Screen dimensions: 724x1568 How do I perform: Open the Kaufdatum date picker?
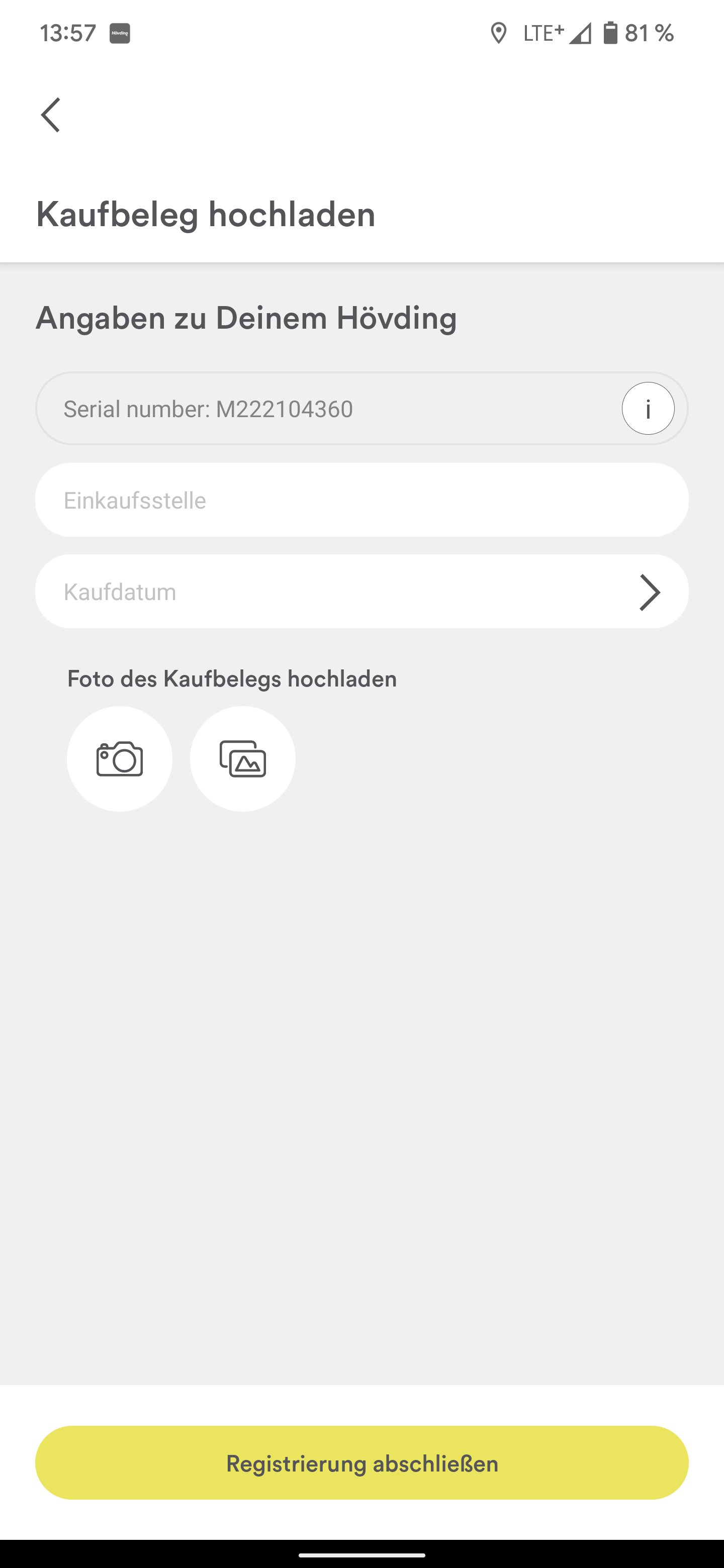coord(361,592)
